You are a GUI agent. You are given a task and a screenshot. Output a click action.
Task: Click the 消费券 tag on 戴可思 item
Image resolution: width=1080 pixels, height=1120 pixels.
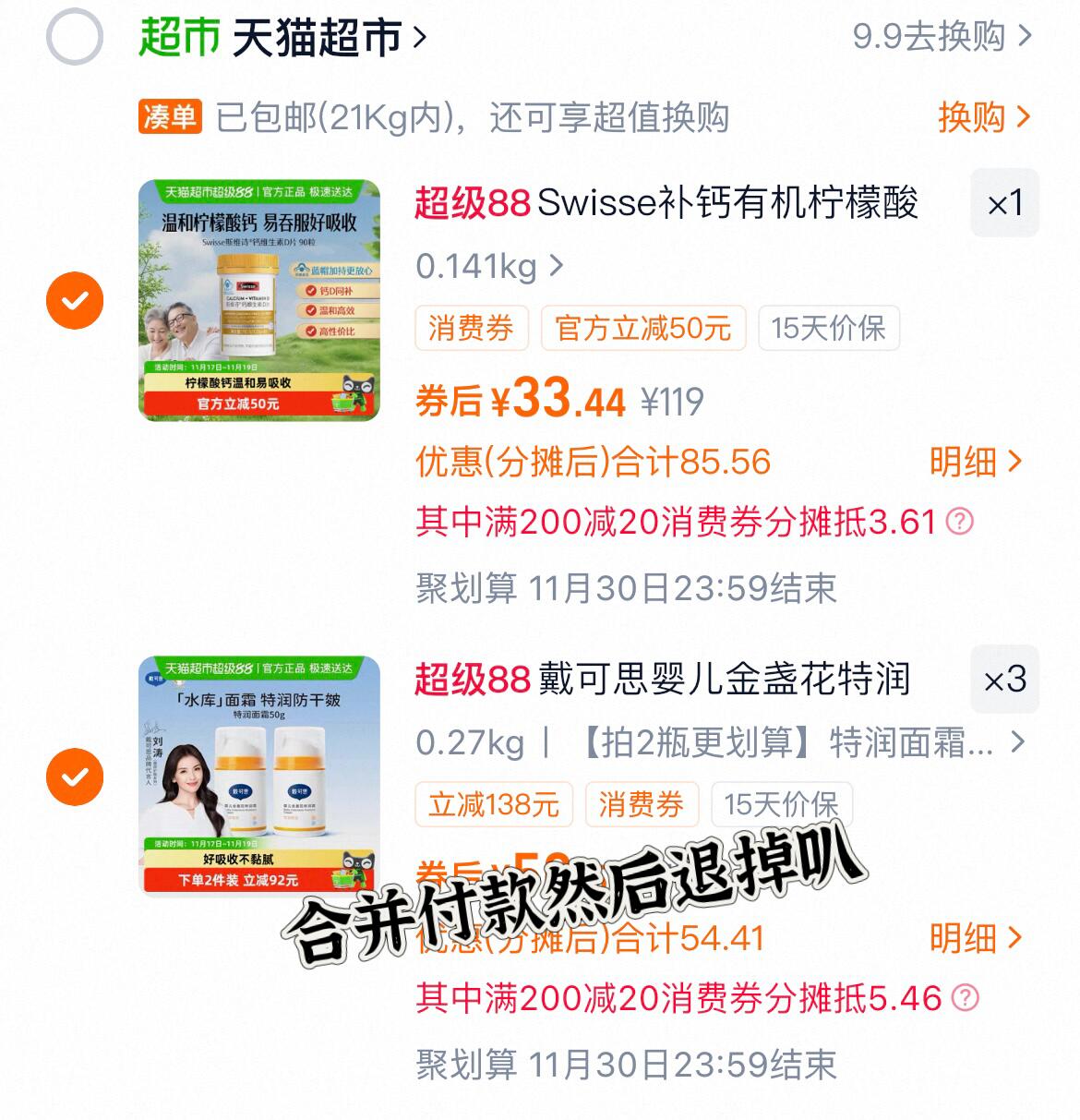point(641,804)
